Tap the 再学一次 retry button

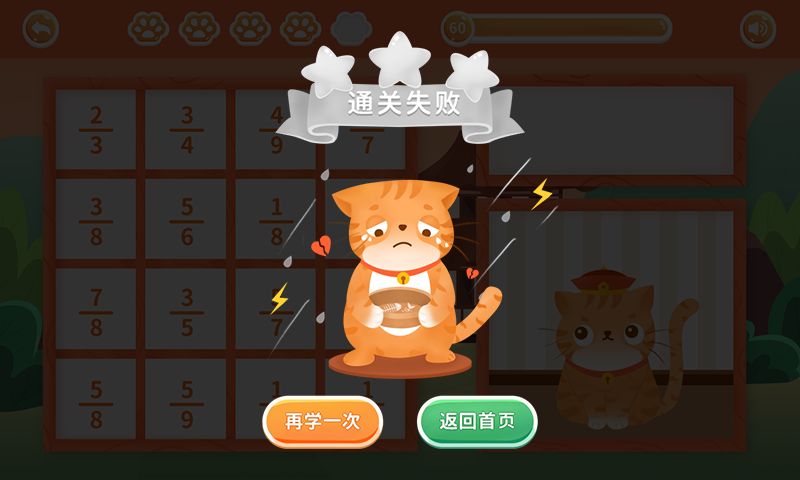[322, 421]
